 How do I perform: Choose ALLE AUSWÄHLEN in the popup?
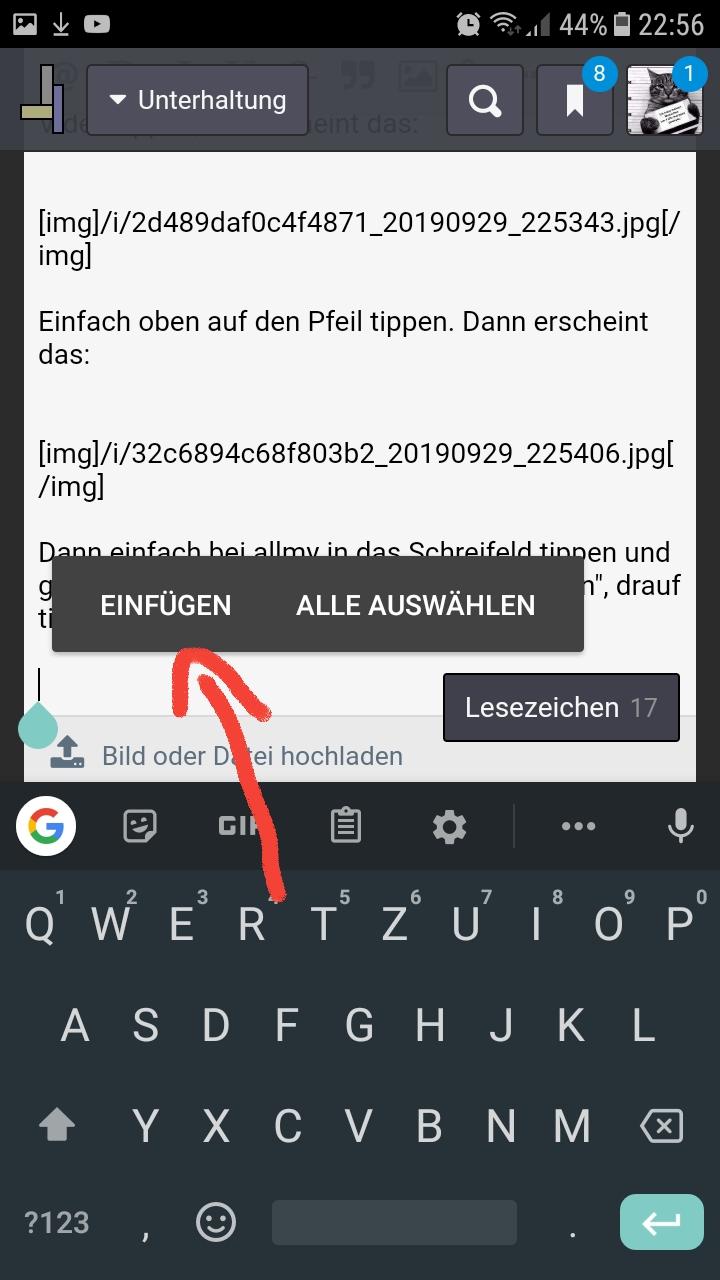pyautogui.click(x=415, y=605)
